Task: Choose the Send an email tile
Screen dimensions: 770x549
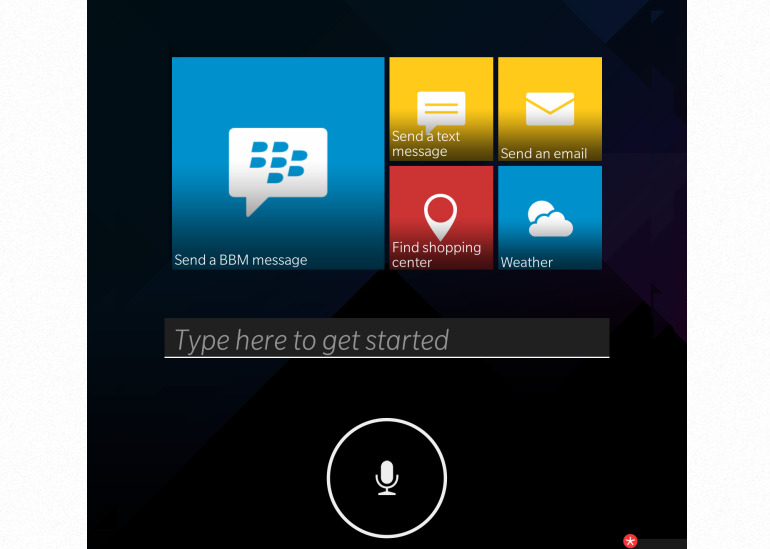Action: [550, 109]
